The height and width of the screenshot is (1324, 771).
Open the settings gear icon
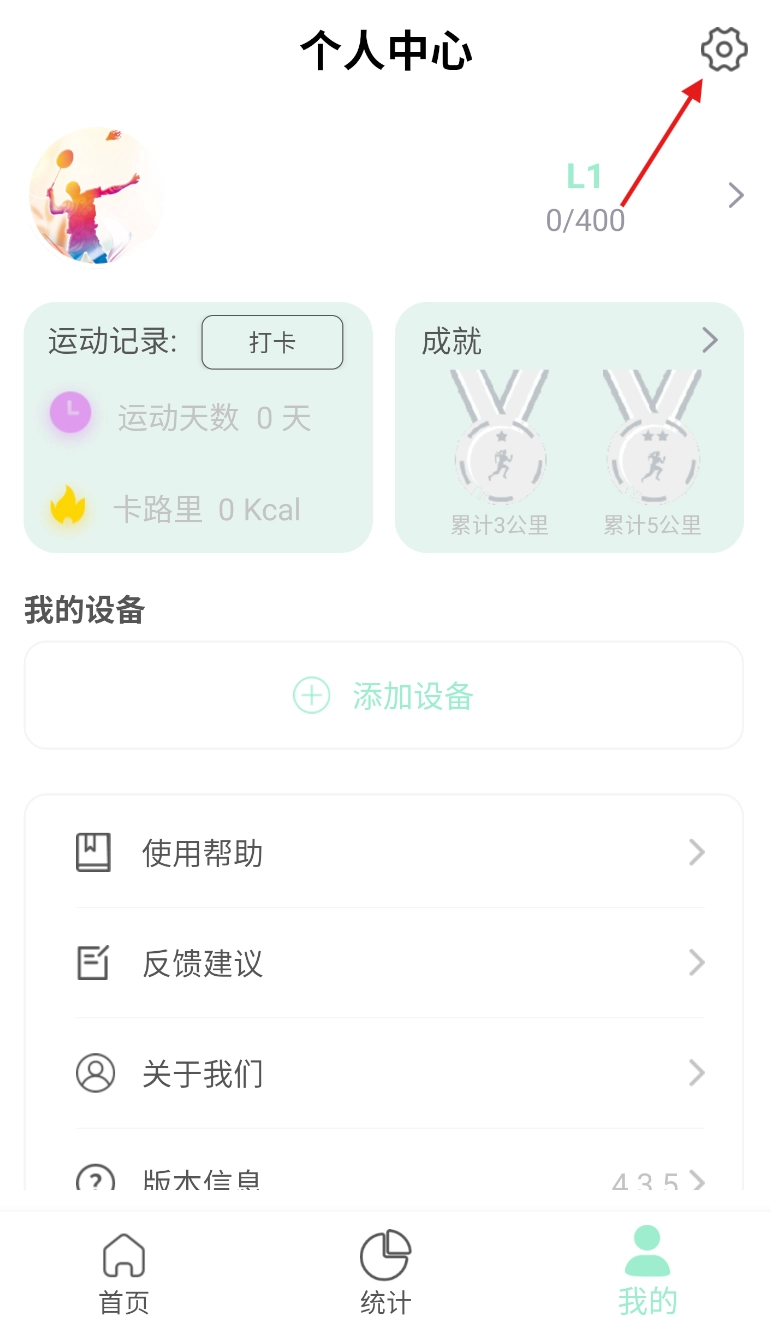[x=724, y=50]
